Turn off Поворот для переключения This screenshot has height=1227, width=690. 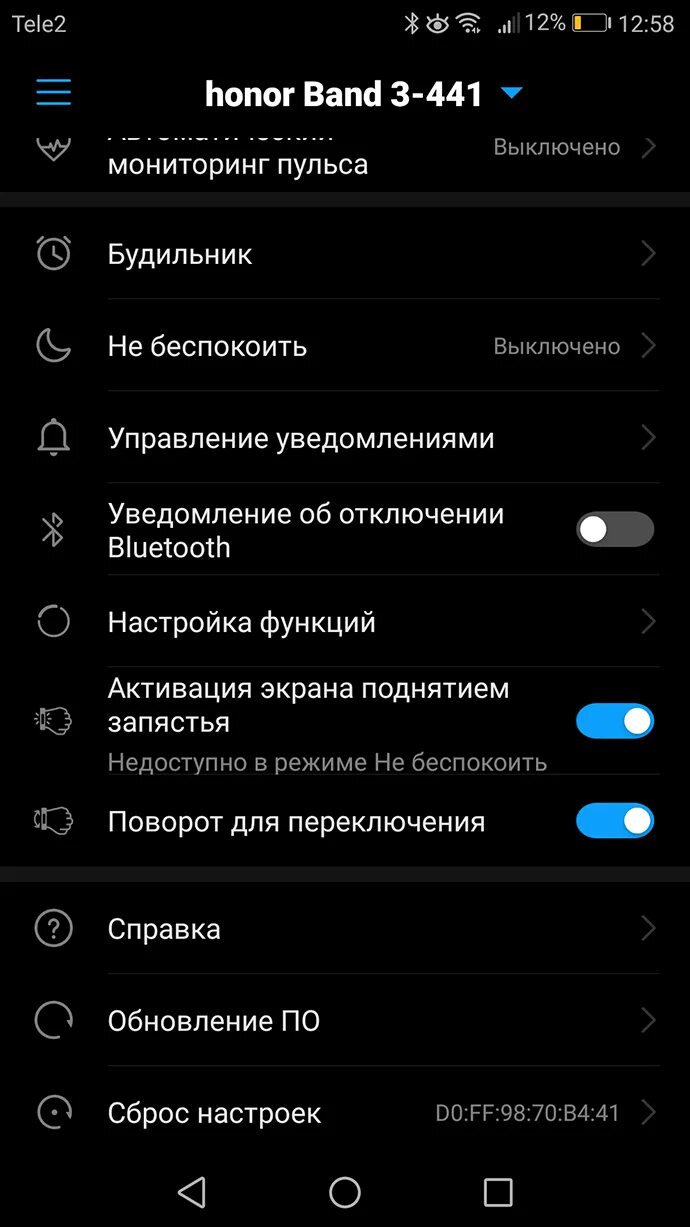coord(614,821)
